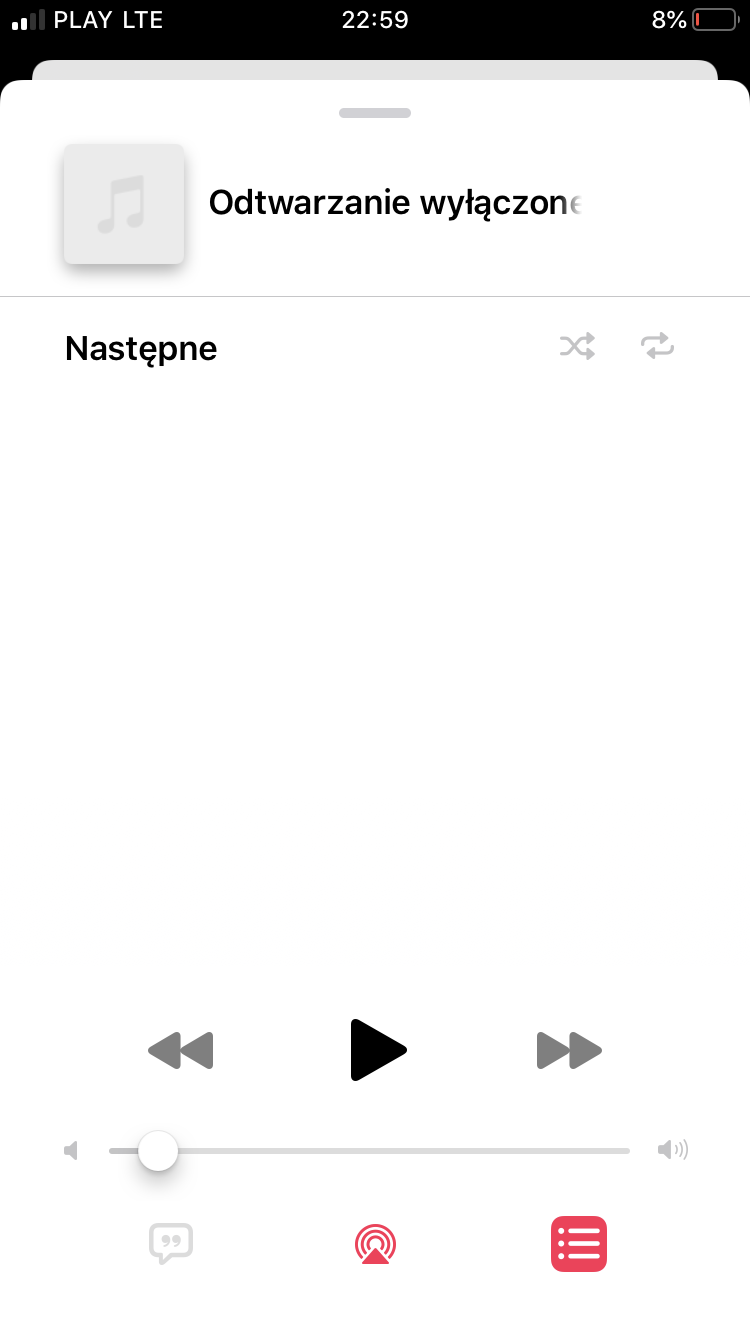Open the AirPlay output picker
The image size is (750, 1334).
click(x=375, y=1244)
